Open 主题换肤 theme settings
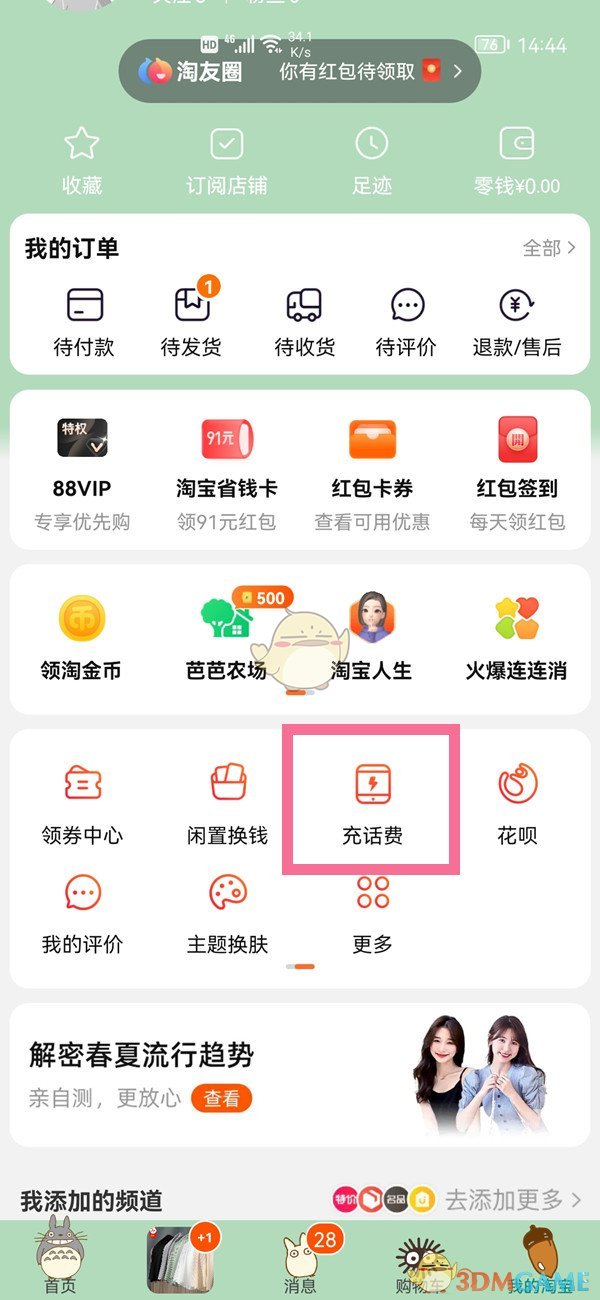 coord(227,910)
